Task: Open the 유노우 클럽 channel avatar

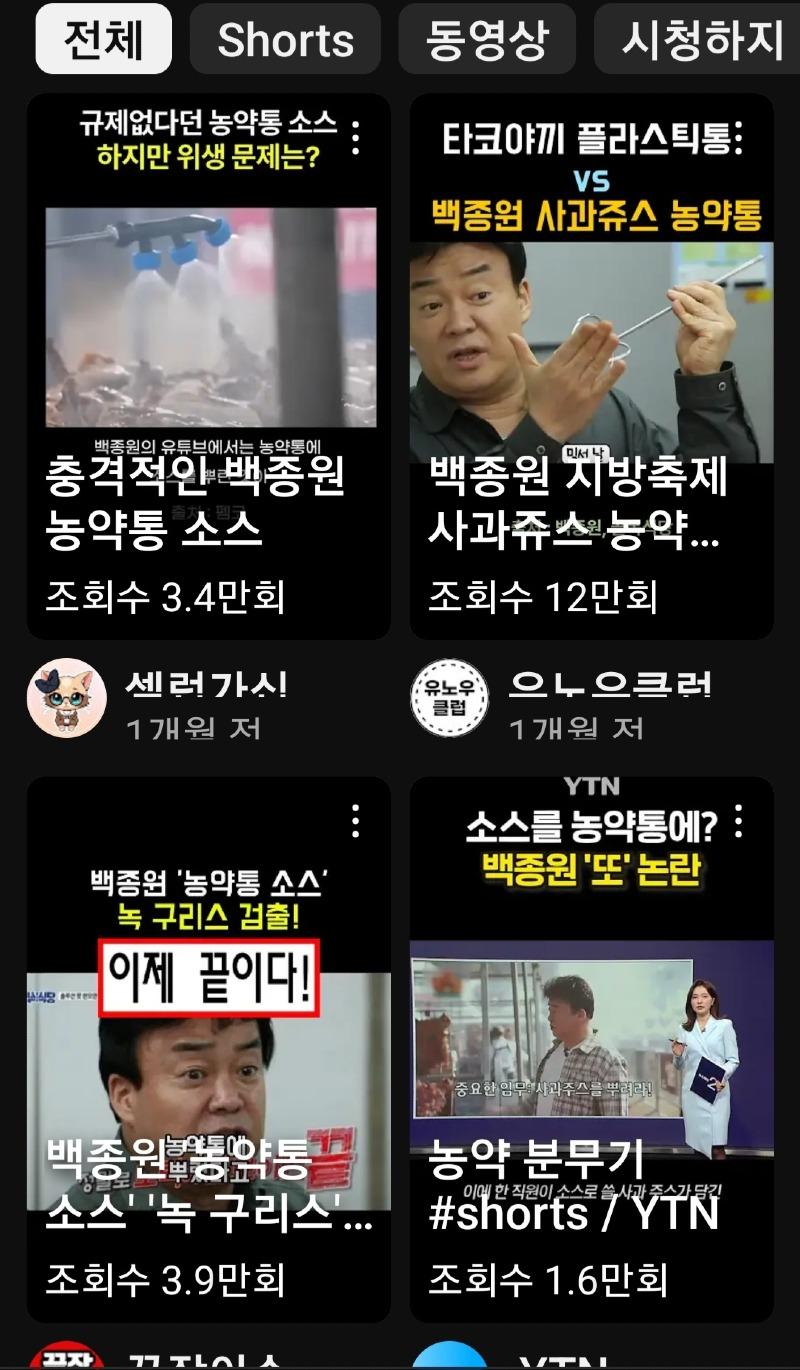Action: tap(450, 698)
